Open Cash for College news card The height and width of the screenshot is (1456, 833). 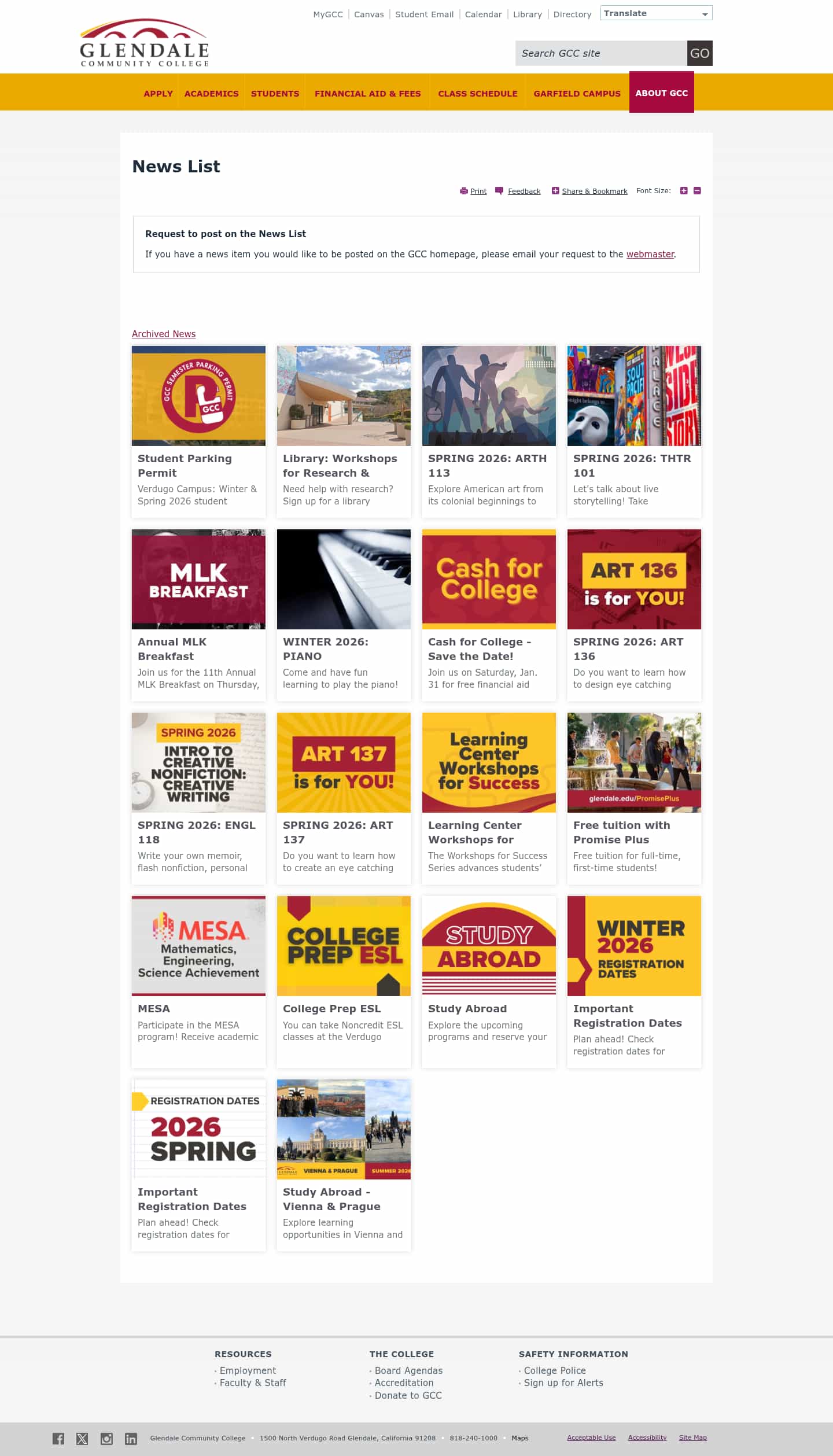489,614
